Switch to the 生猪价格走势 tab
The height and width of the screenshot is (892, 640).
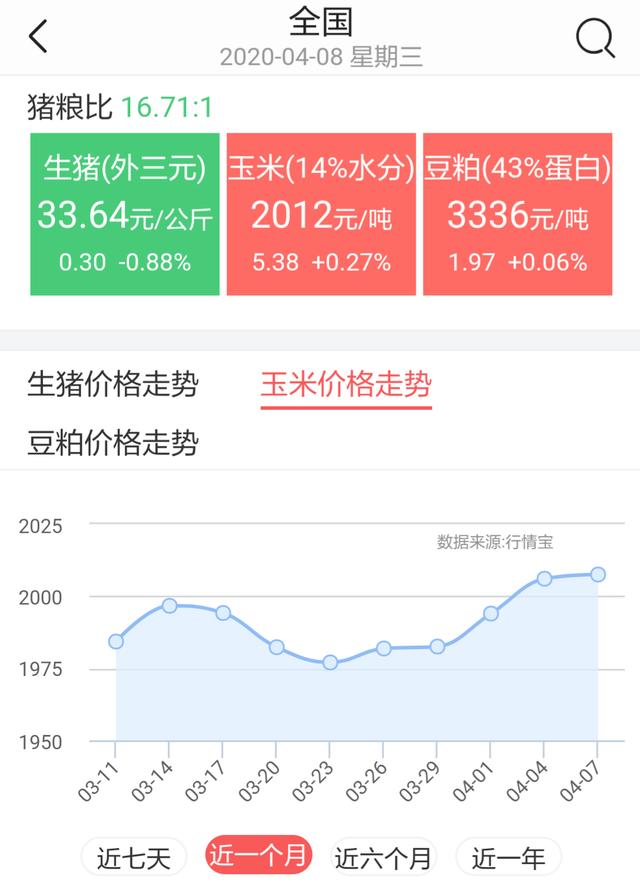point(113,384)
